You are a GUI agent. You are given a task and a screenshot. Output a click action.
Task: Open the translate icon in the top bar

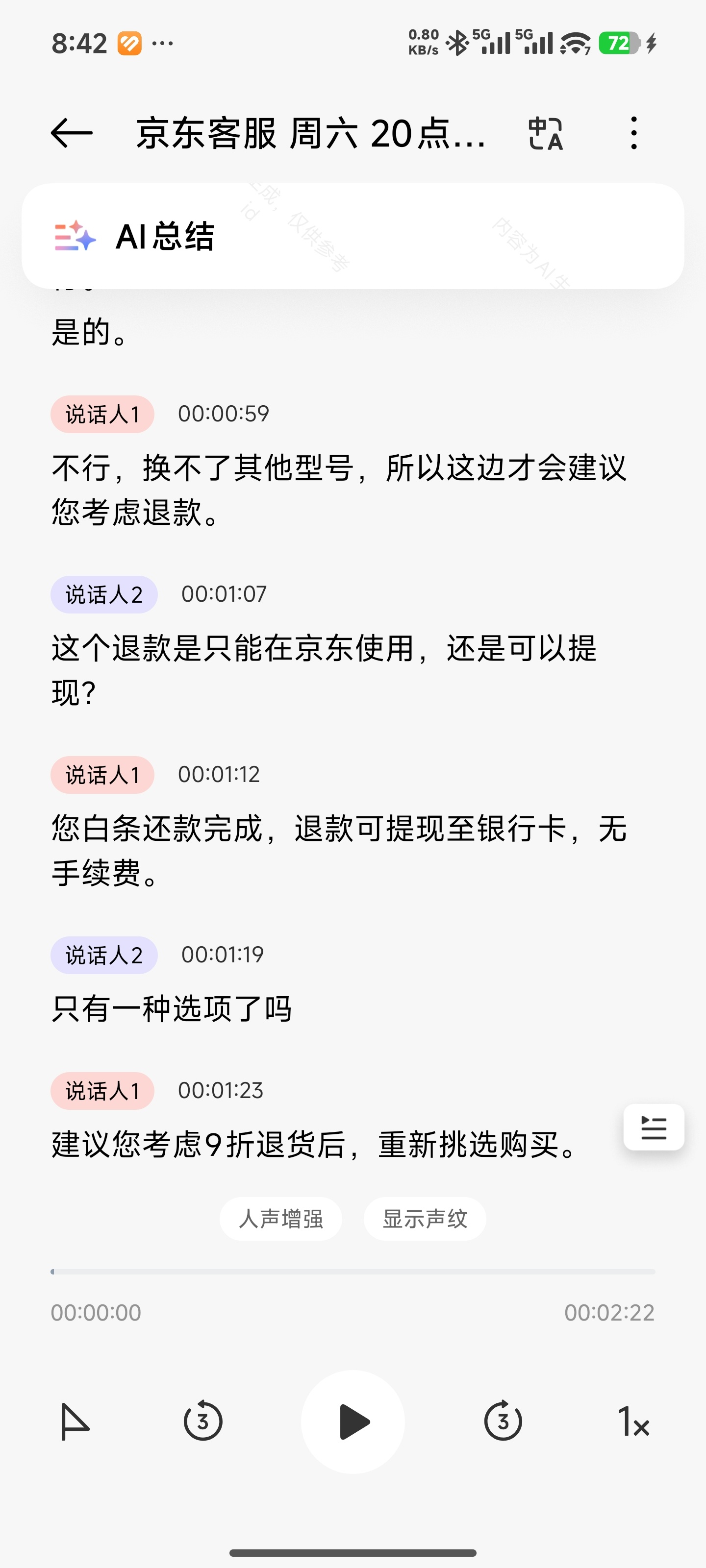coord(545,133)
